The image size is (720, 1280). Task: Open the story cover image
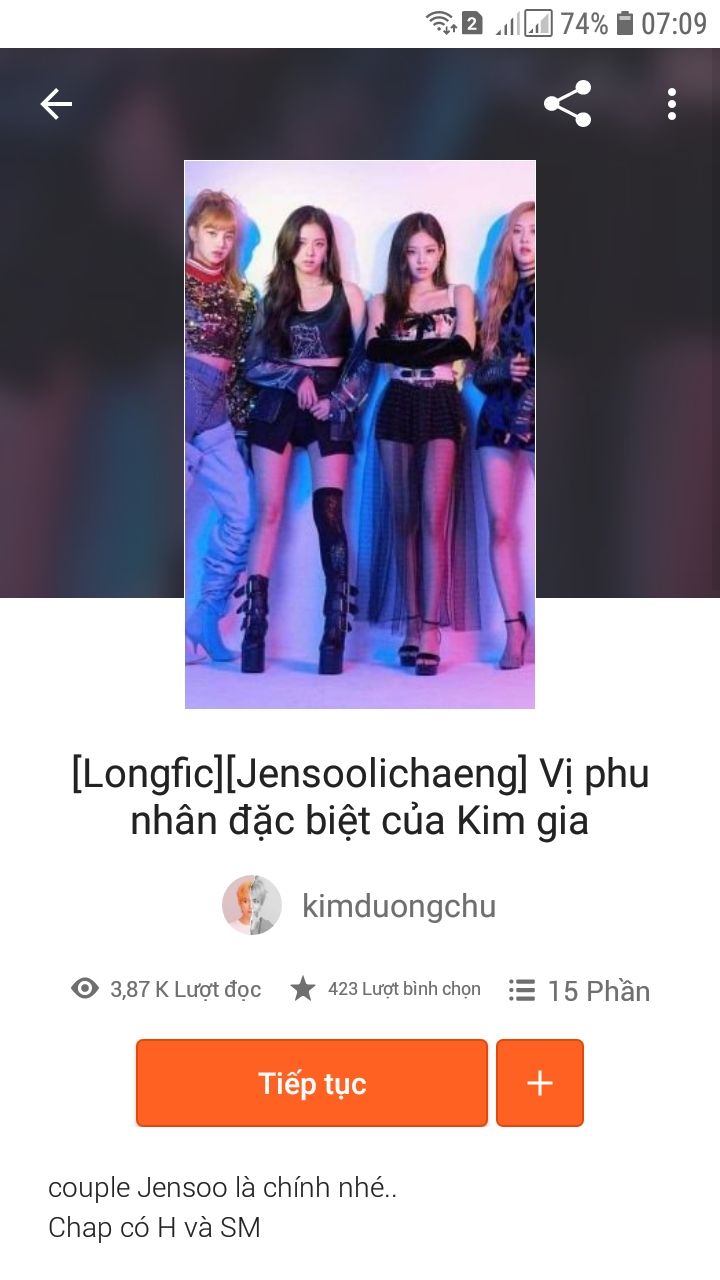[x=360, y=434]
